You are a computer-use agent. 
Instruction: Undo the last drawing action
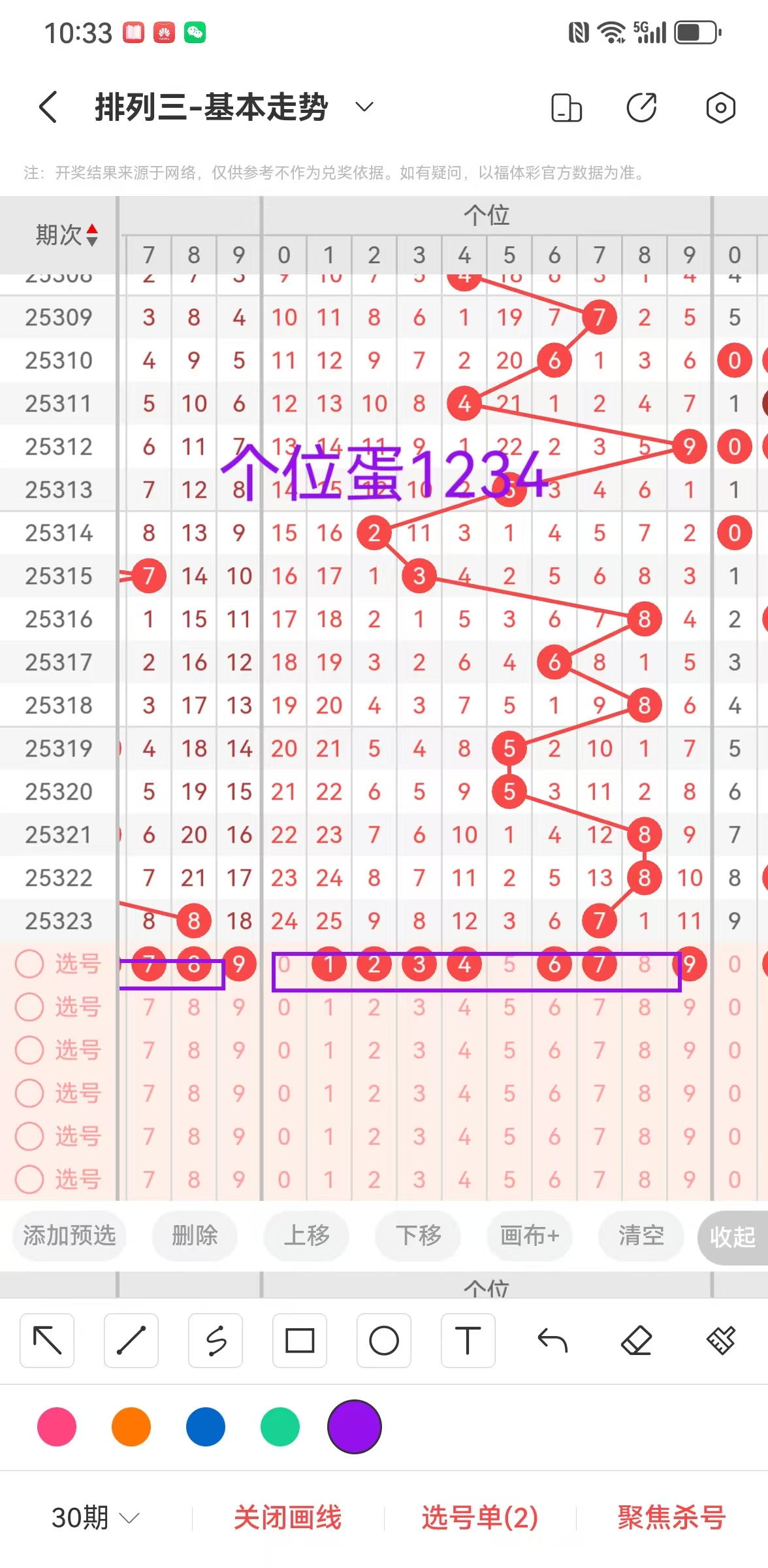pyautogui.click(x=552, y=1341)
